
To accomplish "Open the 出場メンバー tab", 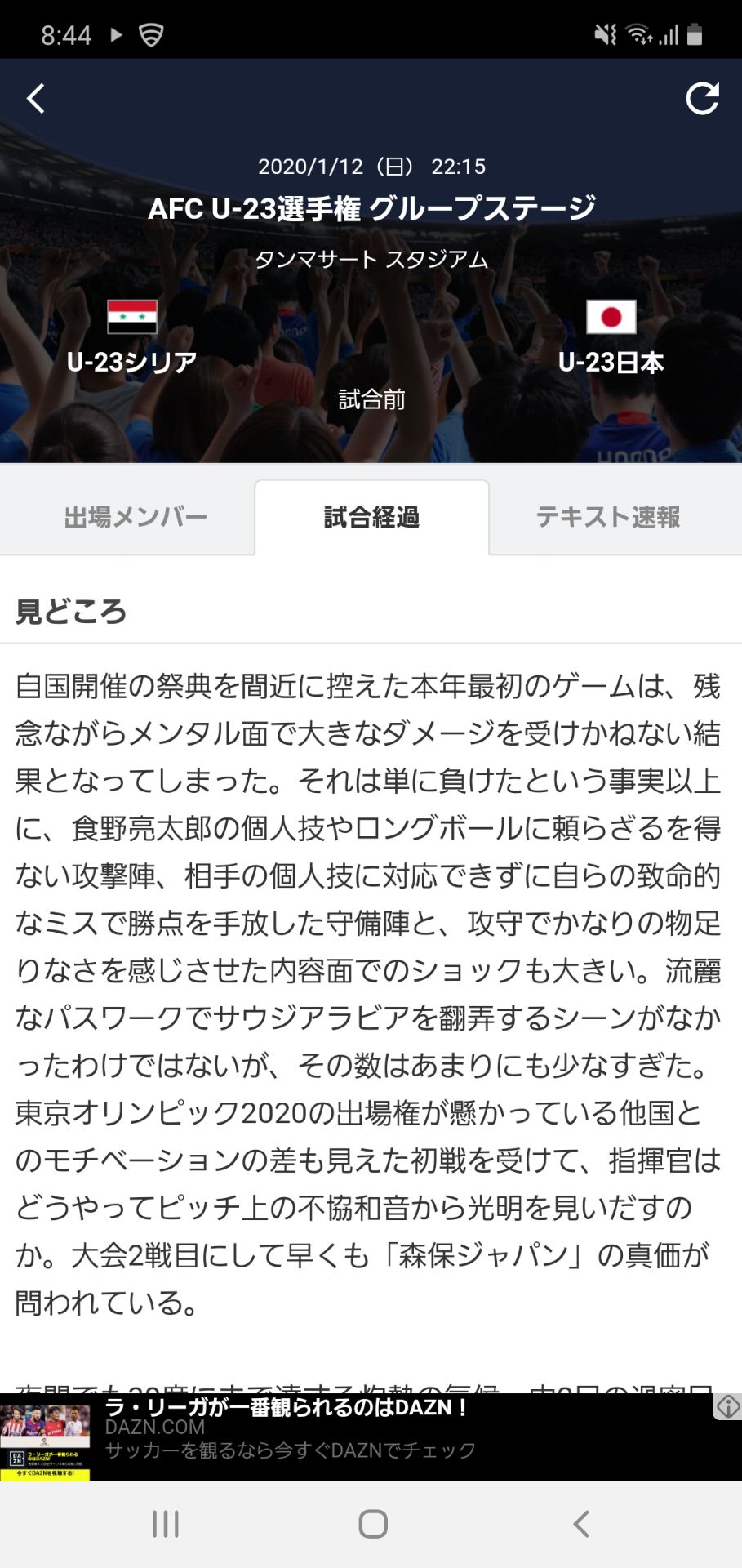I will (136, 516).
